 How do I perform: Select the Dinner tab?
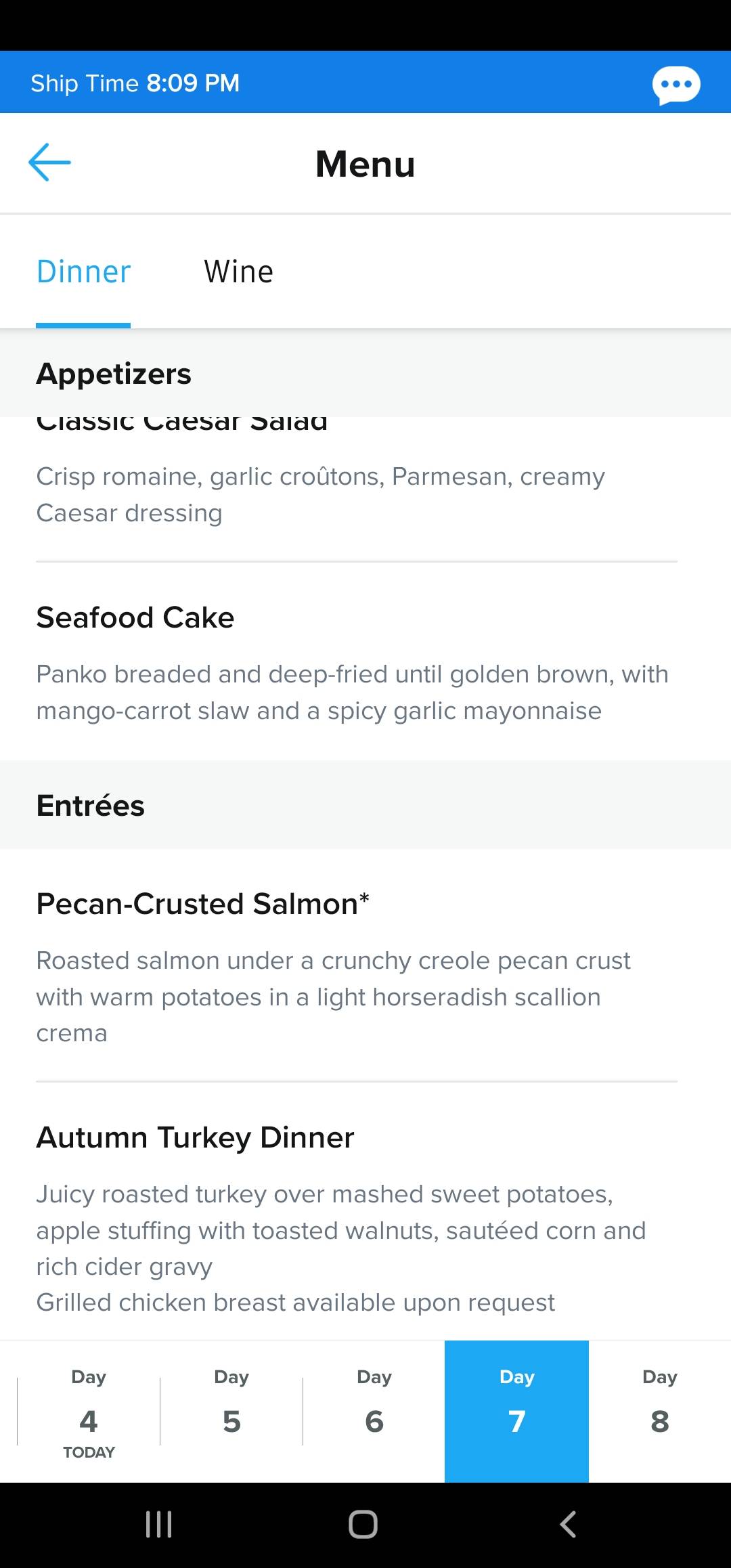pos(83,272)
